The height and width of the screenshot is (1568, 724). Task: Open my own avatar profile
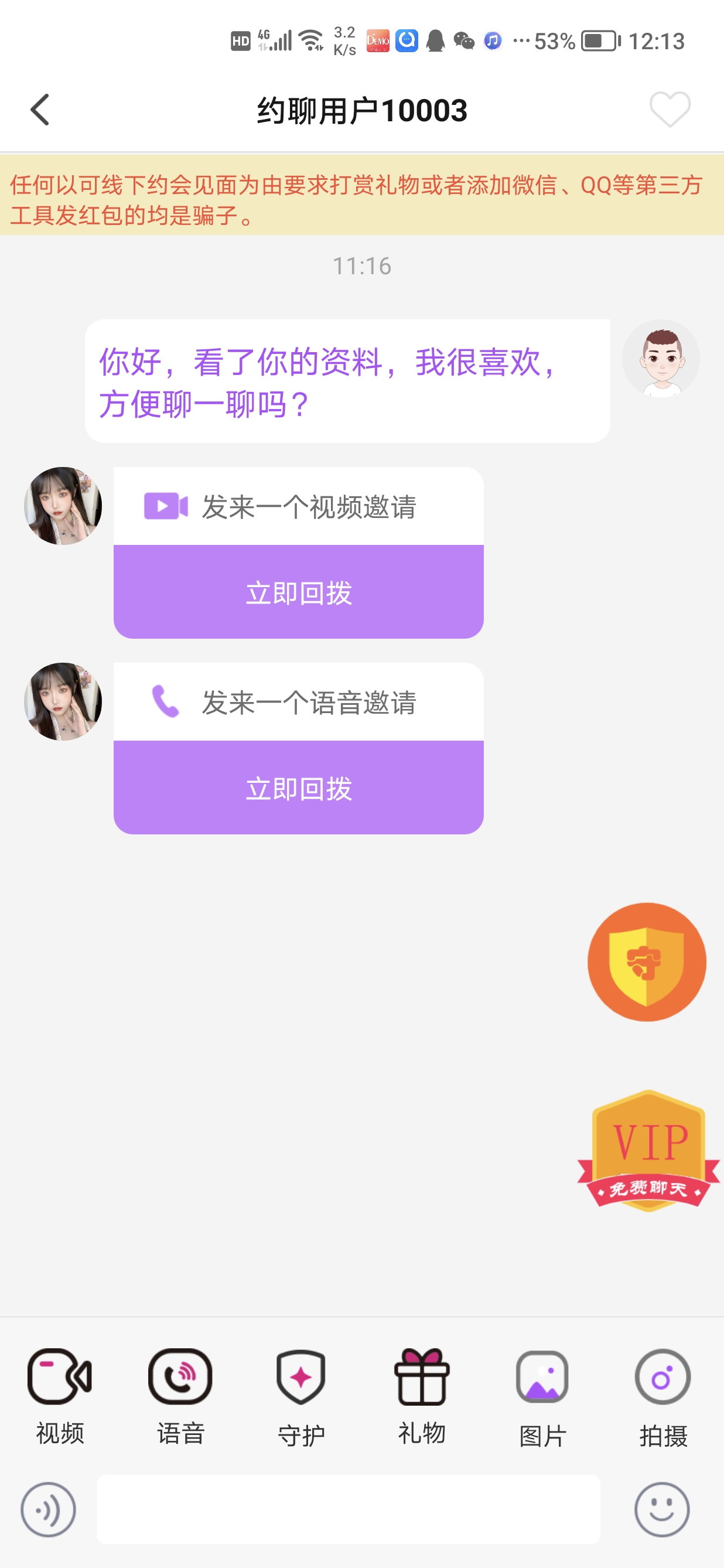coord(660,359)
